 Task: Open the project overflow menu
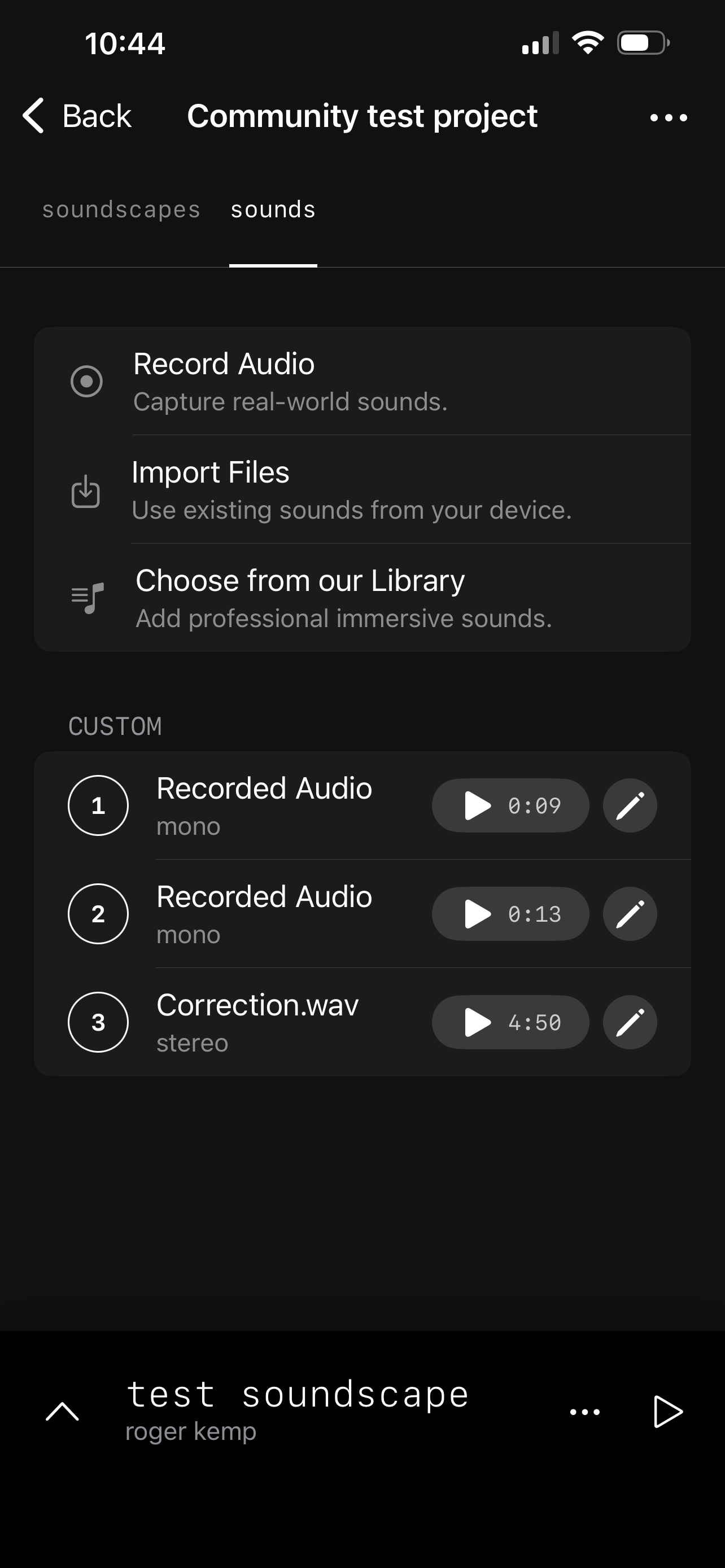(669, 117)
